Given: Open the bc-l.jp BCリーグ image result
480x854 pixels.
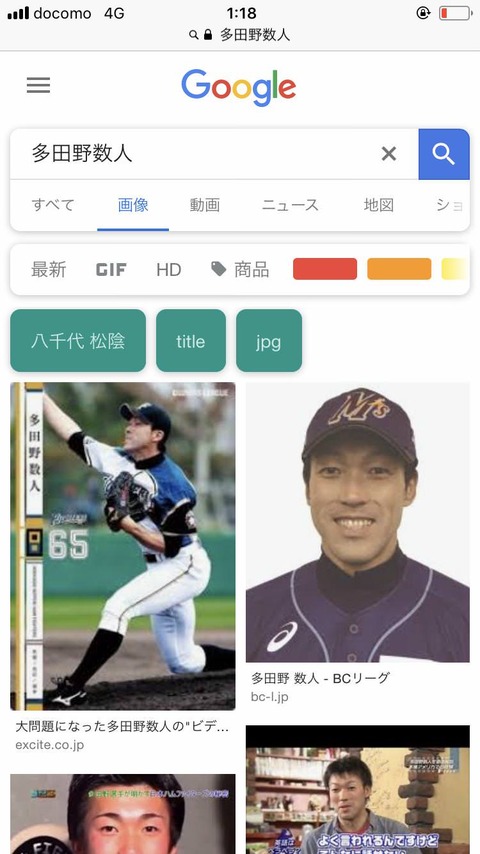Looking at the screenshot, I should (x=357, y=522).
